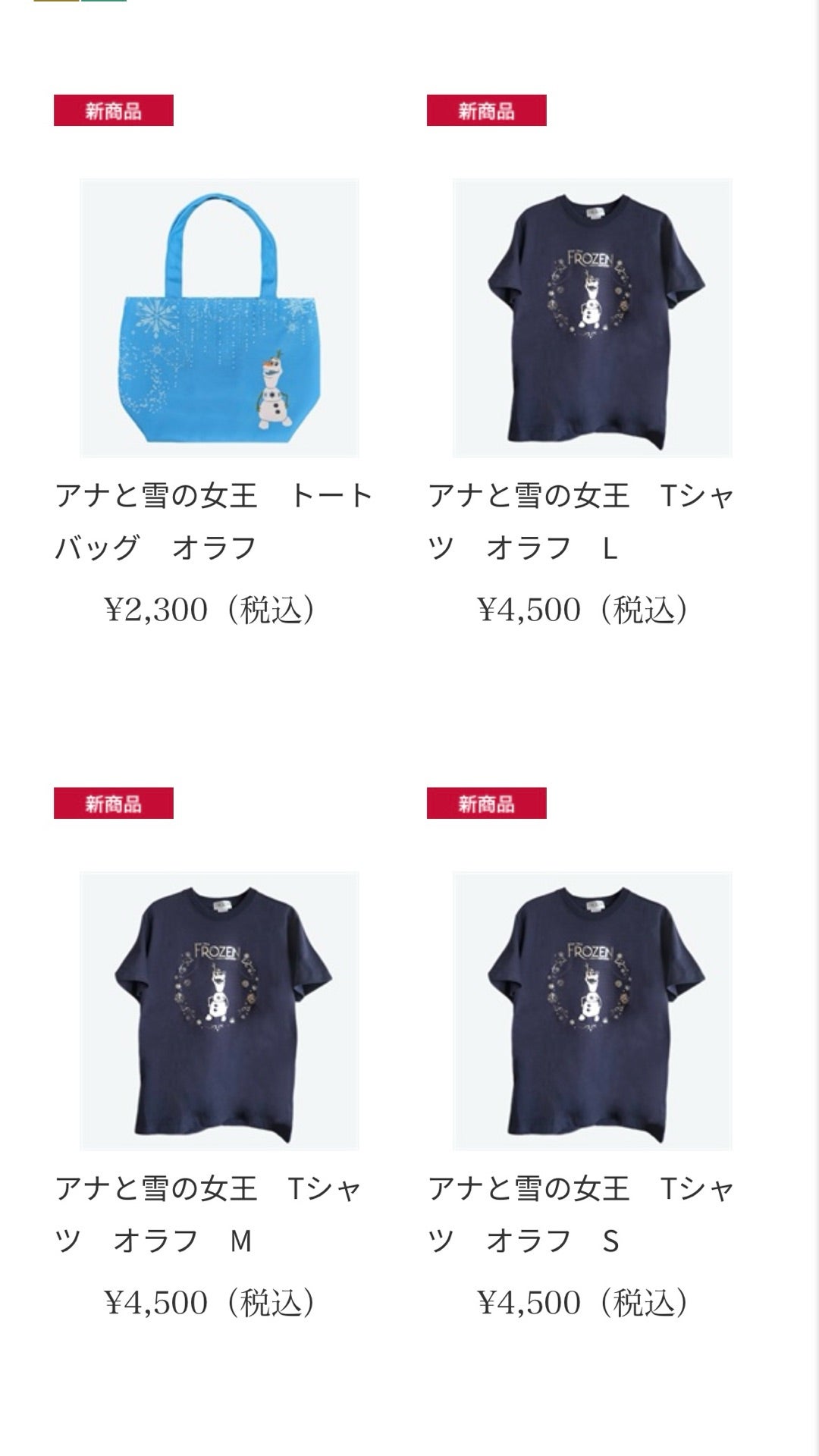The height and width of the screenshot is (1456, 819).
Task: Open the Olaf T-shirt size L image
Action: pos(592,318)
